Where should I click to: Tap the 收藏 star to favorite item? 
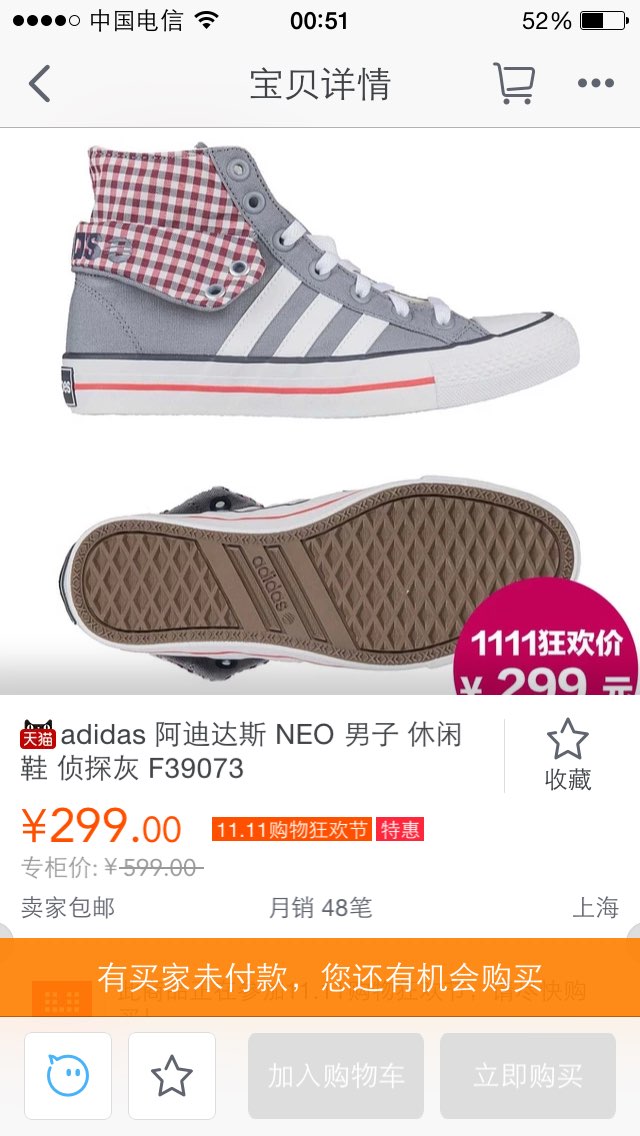point(568,755)
